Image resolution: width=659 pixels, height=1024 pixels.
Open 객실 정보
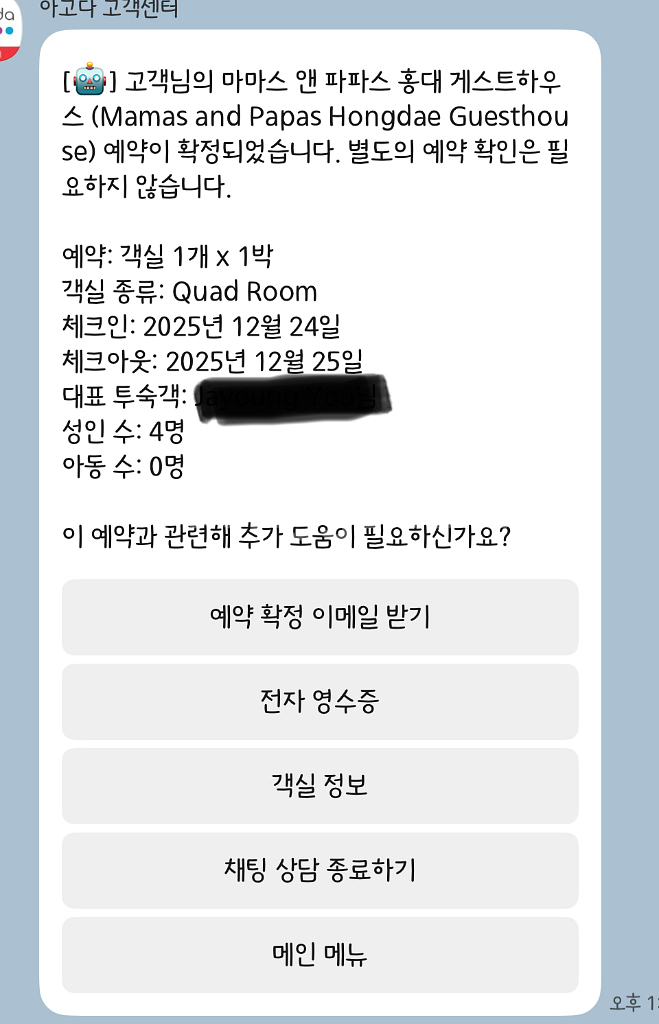pyautogui.click(x=320, y=785)
